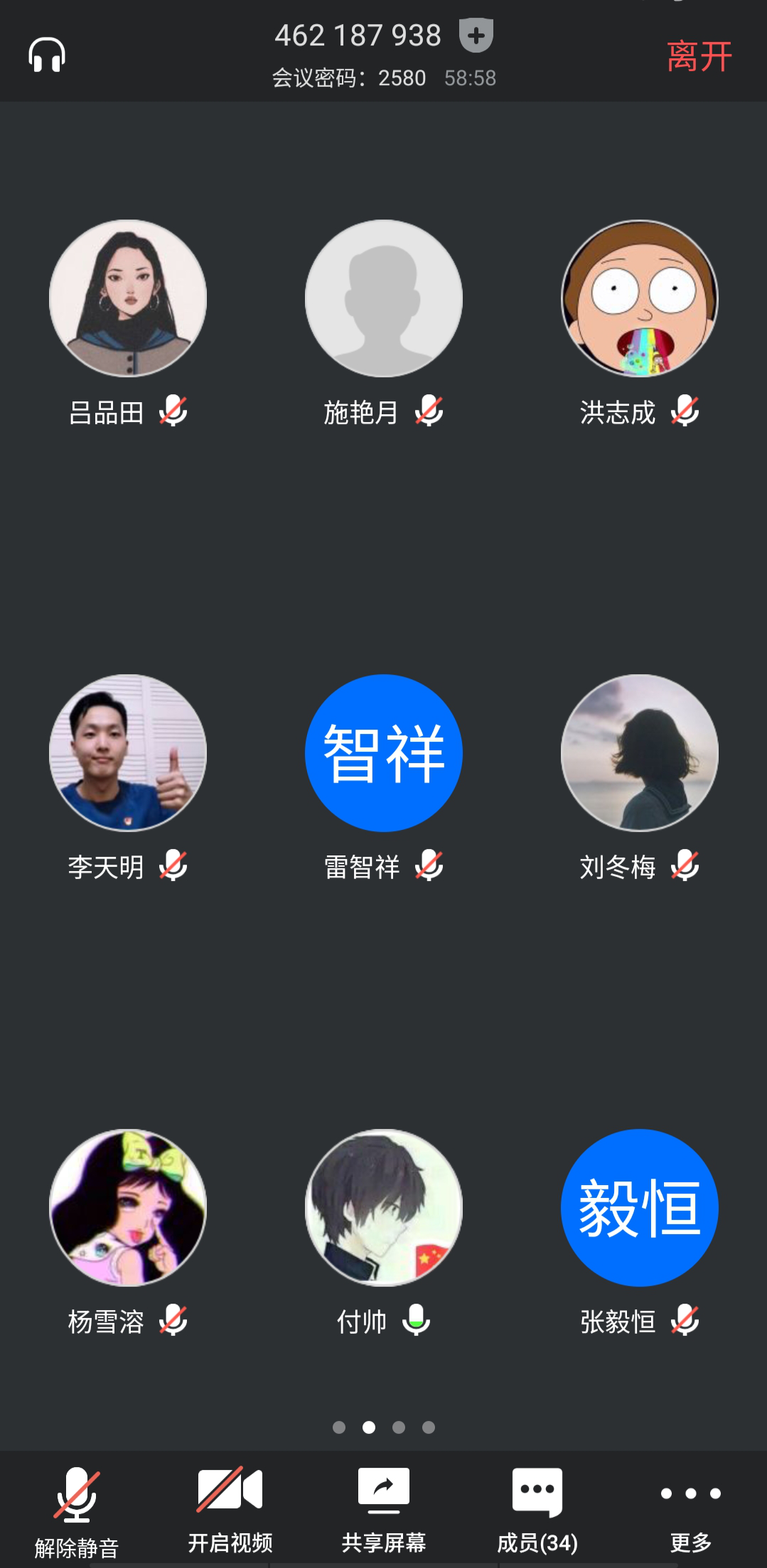767x1568 pixels.
Task: Select participant 吕品田's avatar
Action: (x=128, y=298)
